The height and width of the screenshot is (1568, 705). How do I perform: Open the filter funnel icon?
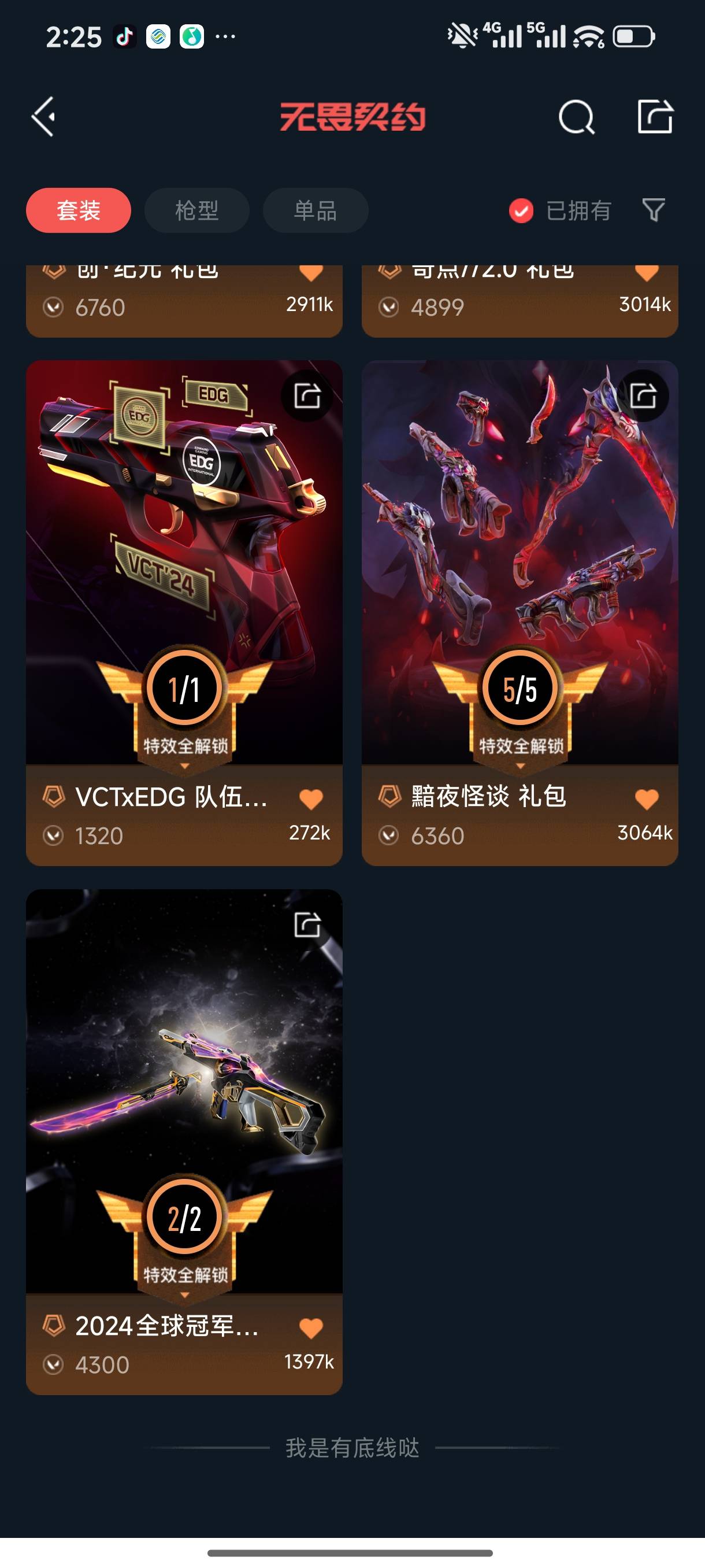[x=654, y=210]
